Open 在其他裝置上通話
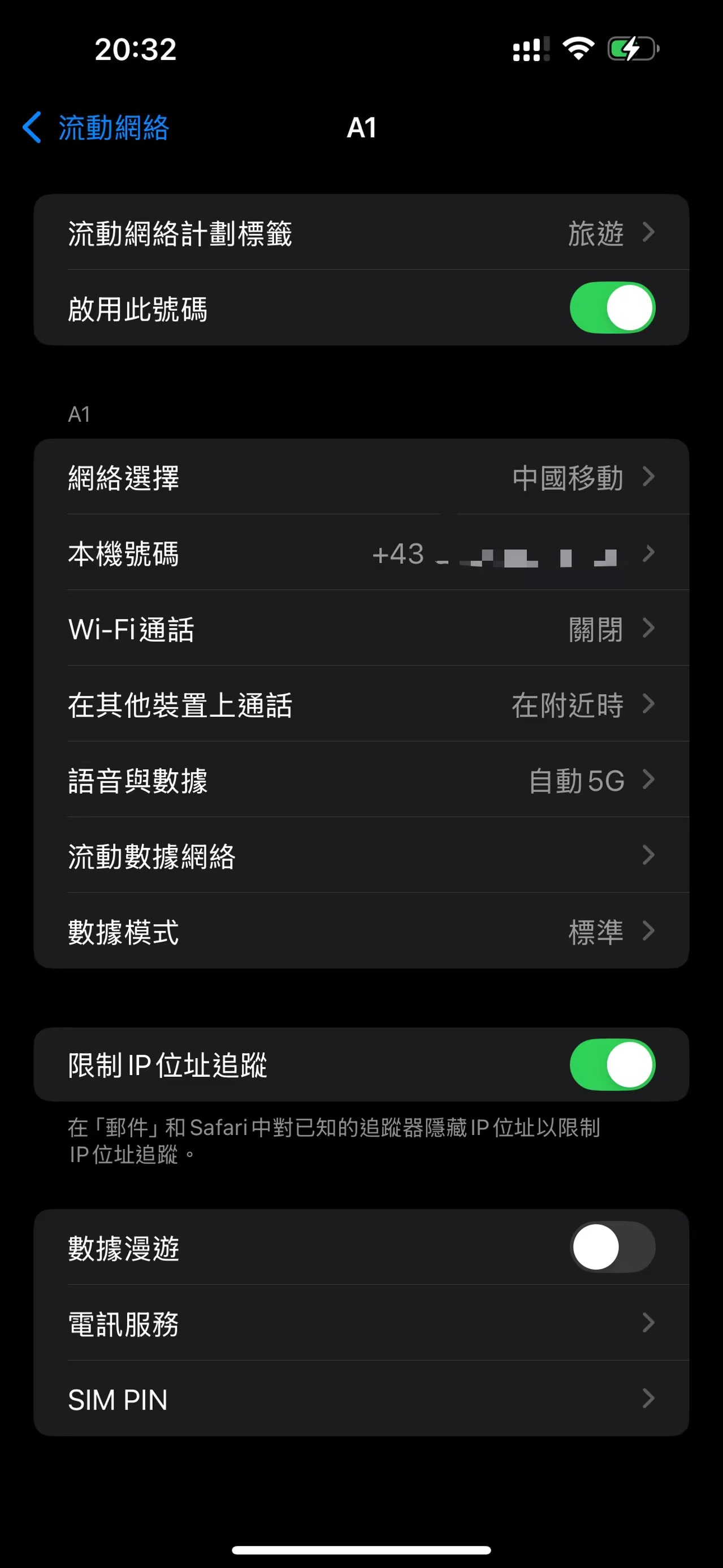The height and width of the screenshot is (1568, 723). [362, 704]
